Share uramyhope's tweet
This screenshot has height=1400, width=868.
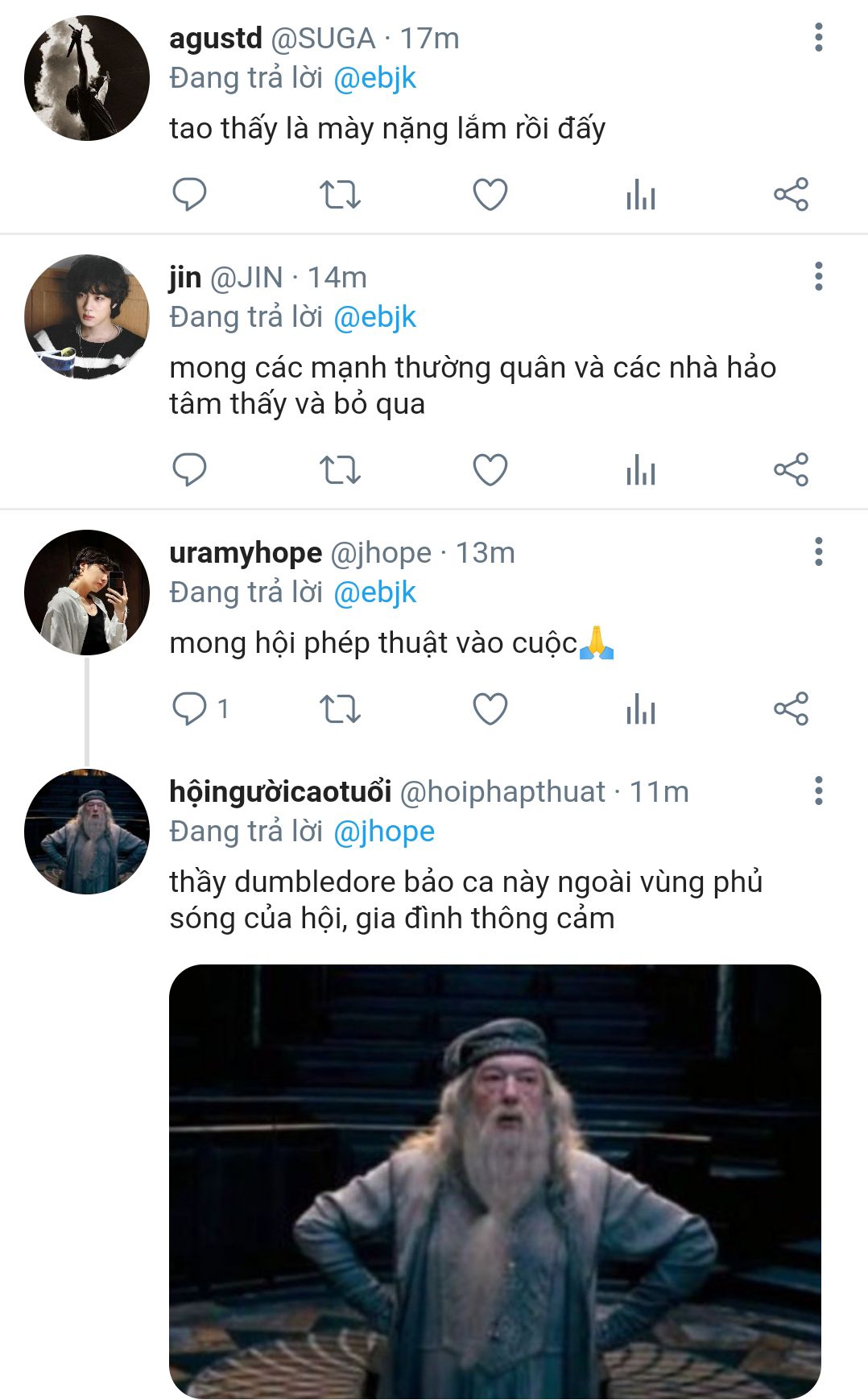click(x=791, y=708)
